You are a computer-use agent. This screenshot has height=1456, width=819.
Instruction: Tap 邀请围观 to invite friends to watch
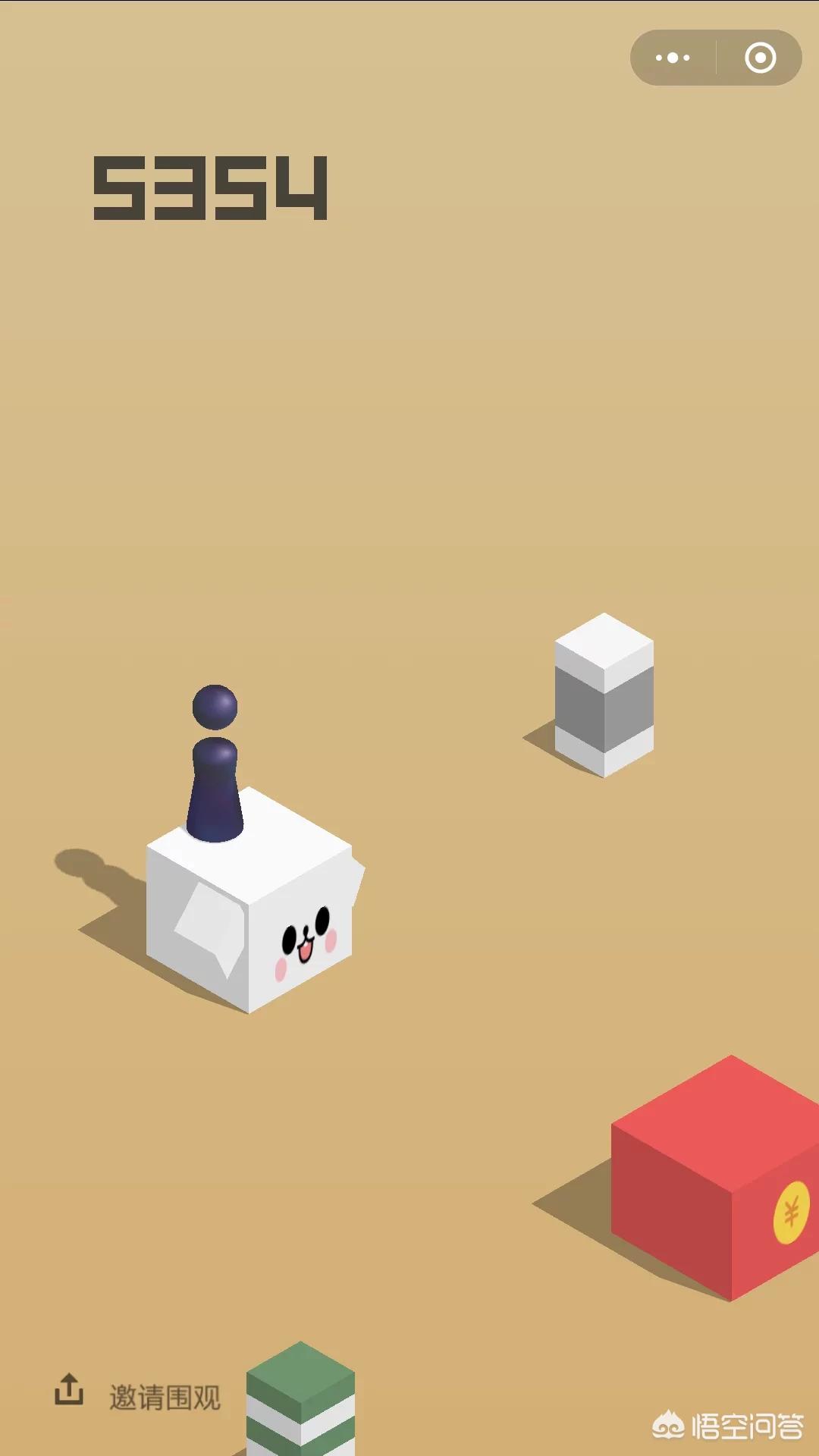click(165, 1397)
